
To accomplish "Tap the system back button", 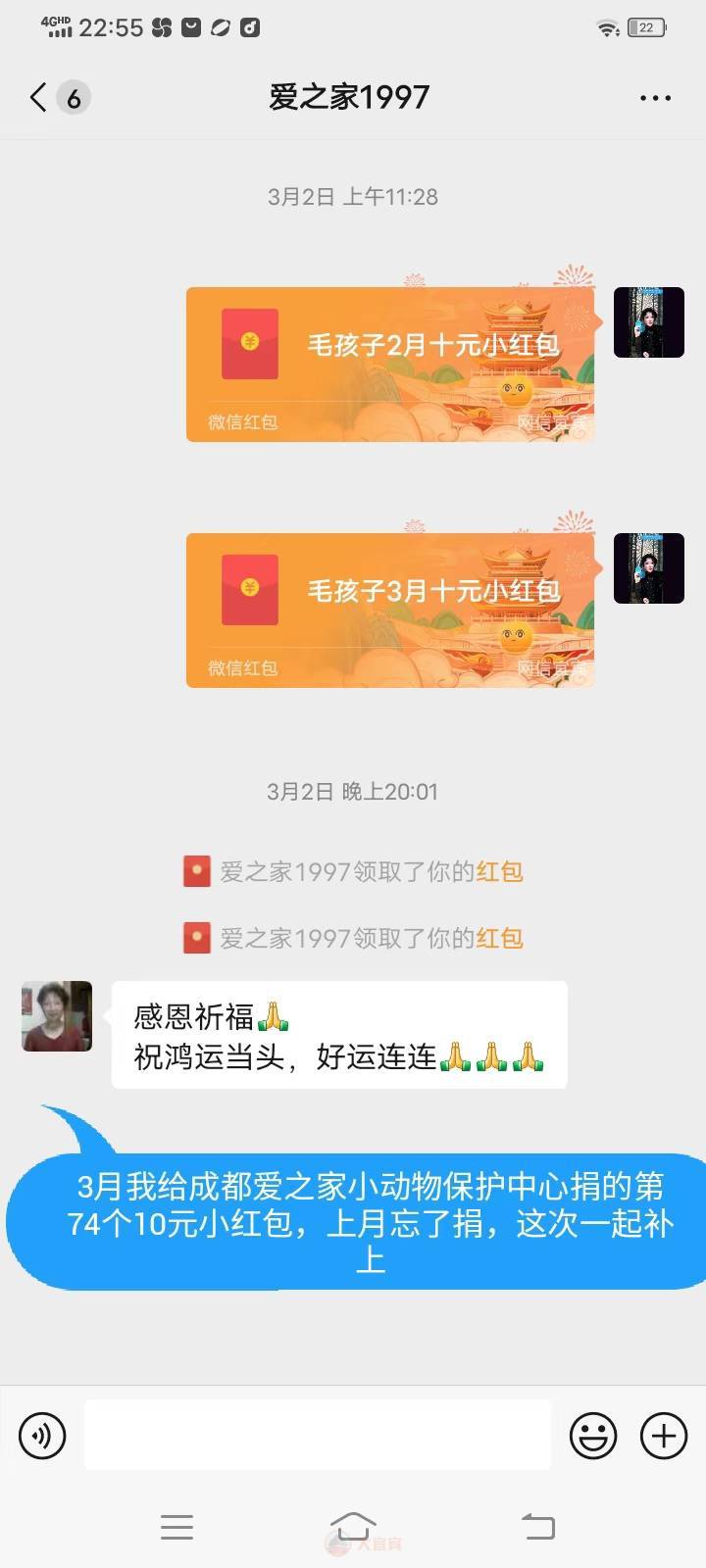I will click(x=537, y=1526).
